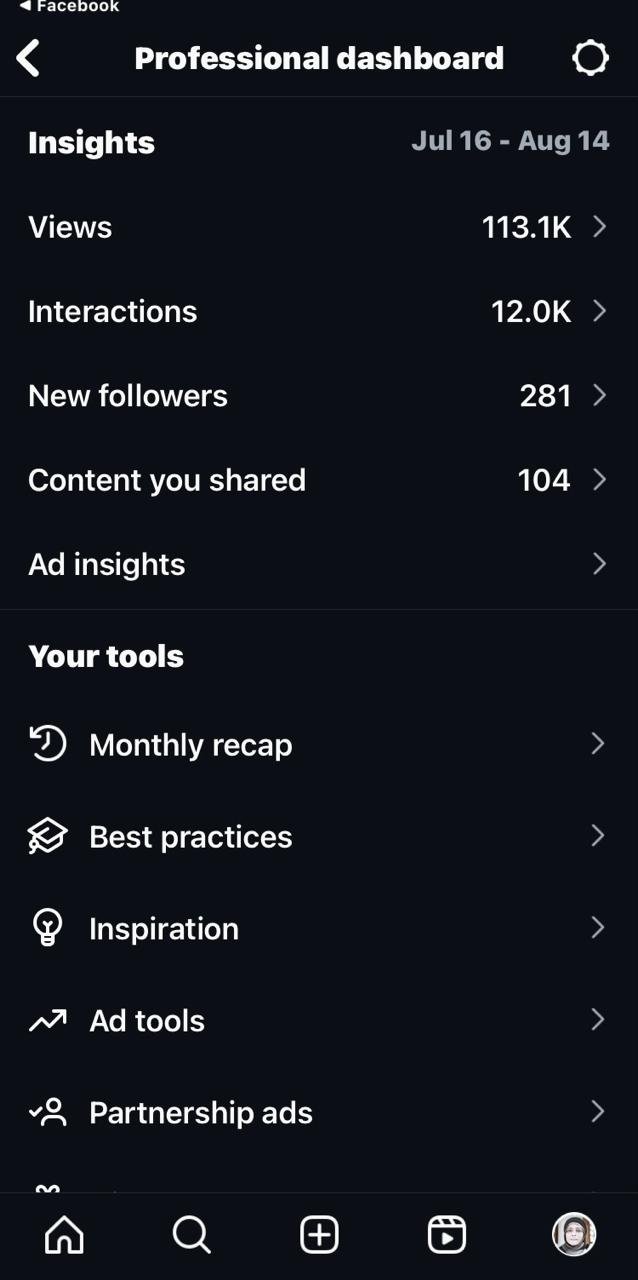Create a new post with plus button
The height and width of the screenshot is (1280, 638).
tap(319, 1235)
